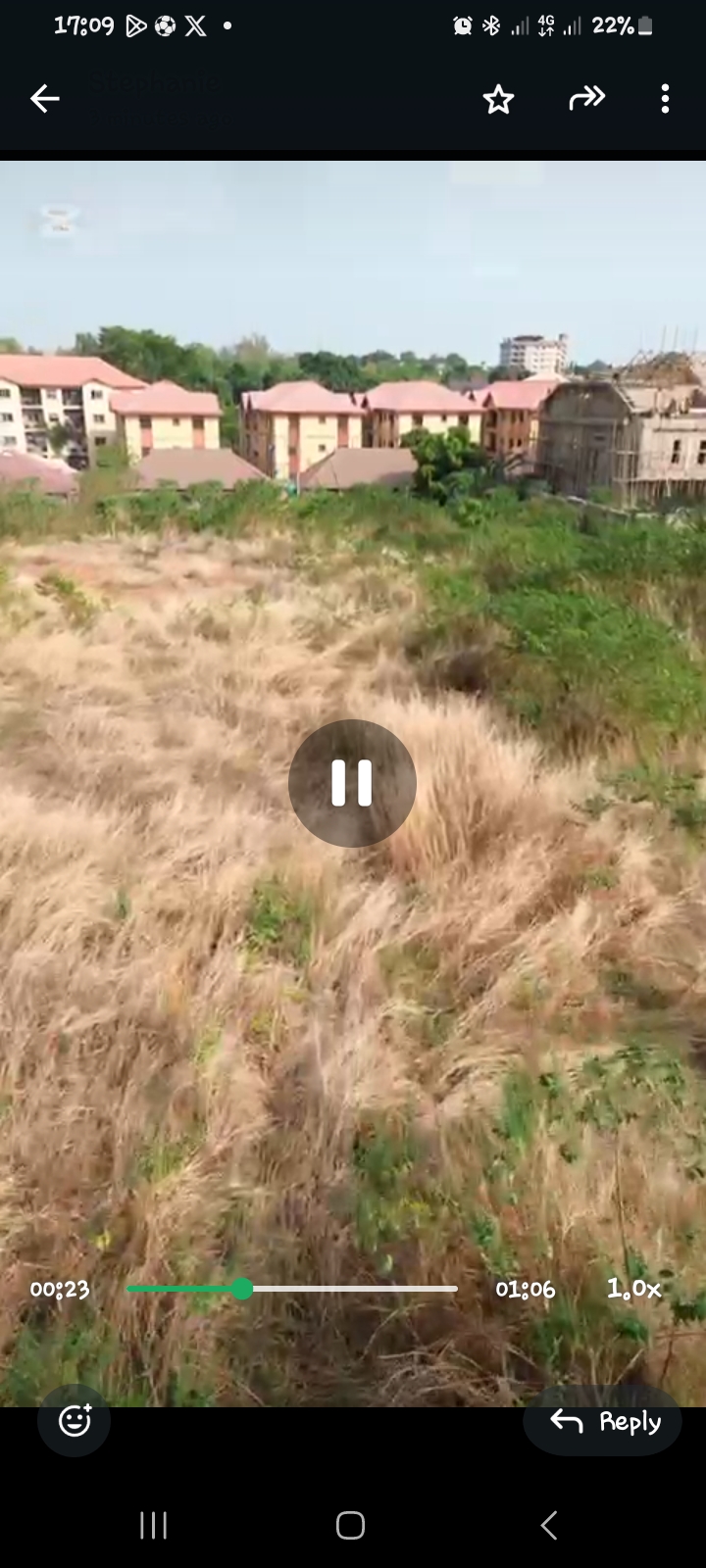Change the 1.0x playback speed
Viewport: 706px width, 1568px height.
(x=633, y=1289)
